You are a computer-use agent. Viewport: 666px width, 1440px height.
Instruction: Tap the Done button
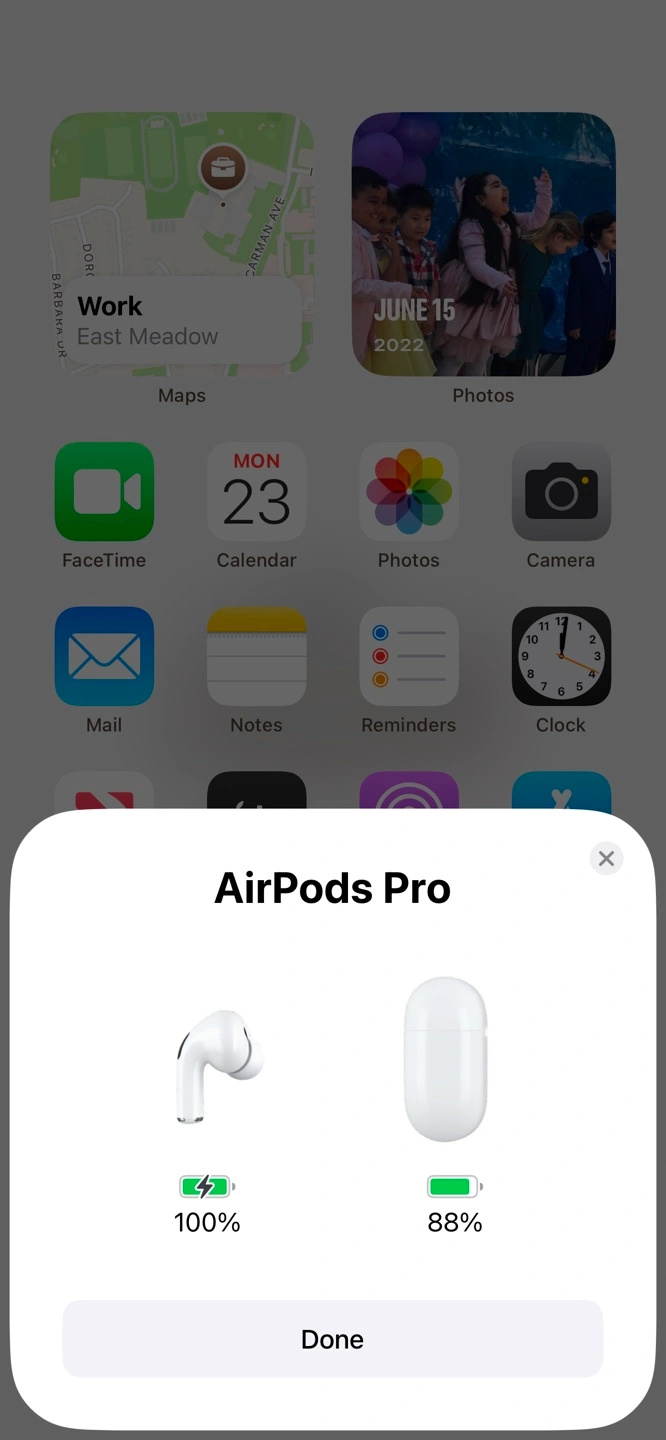coord(333,1339)
